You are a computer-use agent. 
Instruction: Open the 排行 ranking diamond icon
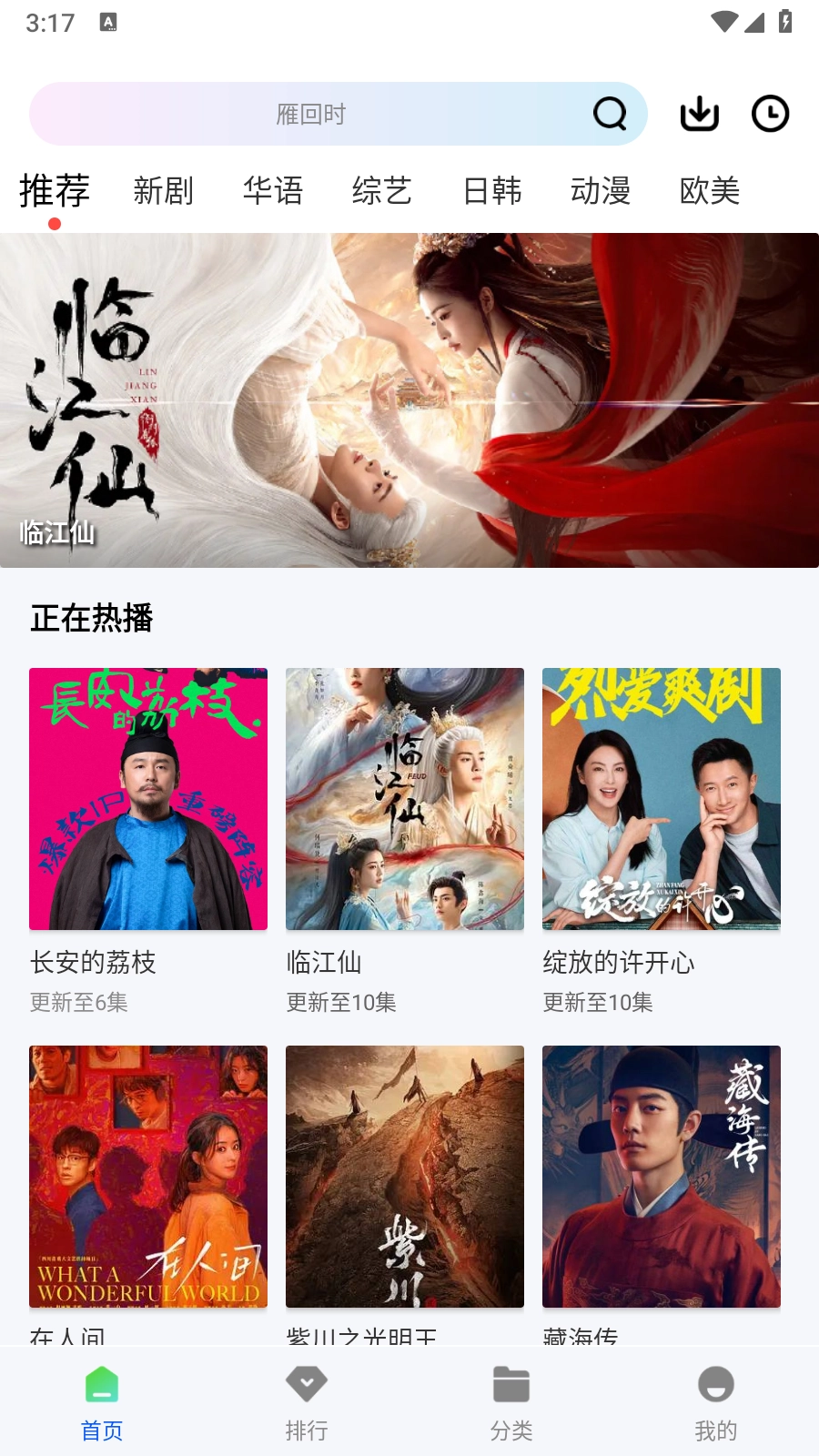[x=307, y=1384]
